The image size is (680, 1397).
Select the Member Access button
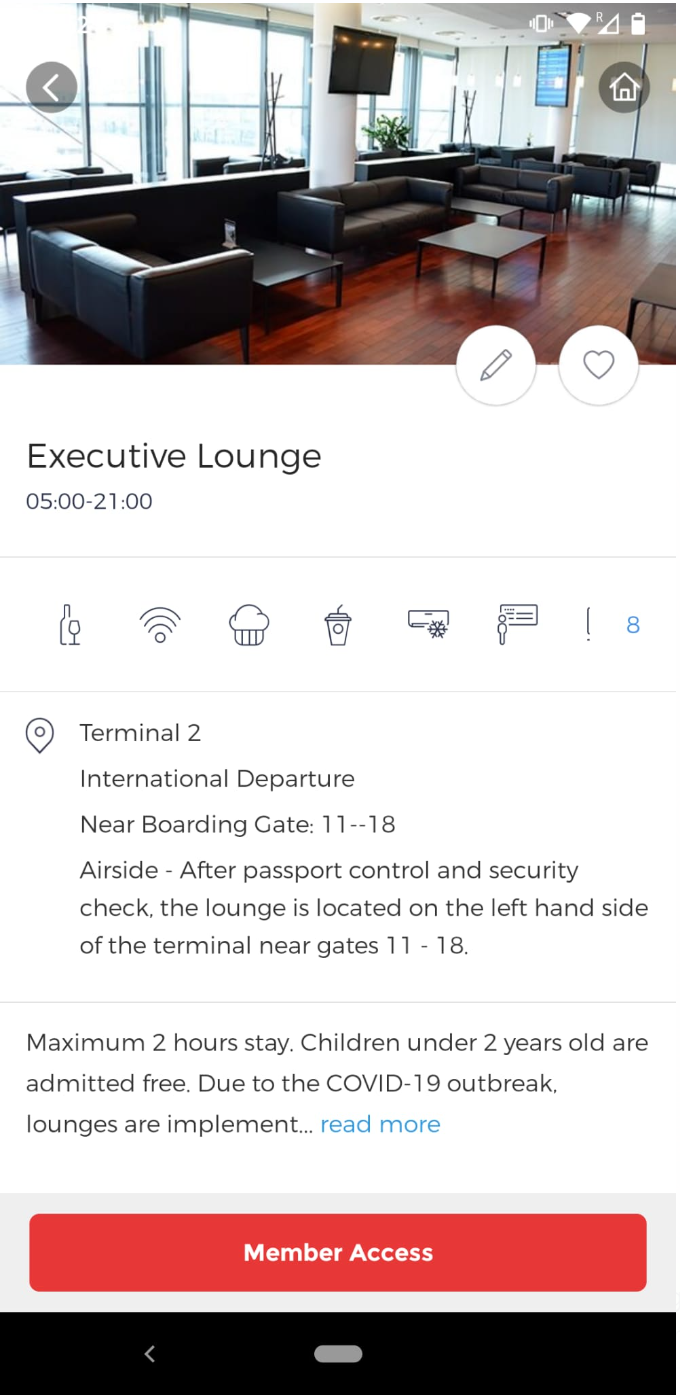pyautogui.click(x=338, y=1252)
